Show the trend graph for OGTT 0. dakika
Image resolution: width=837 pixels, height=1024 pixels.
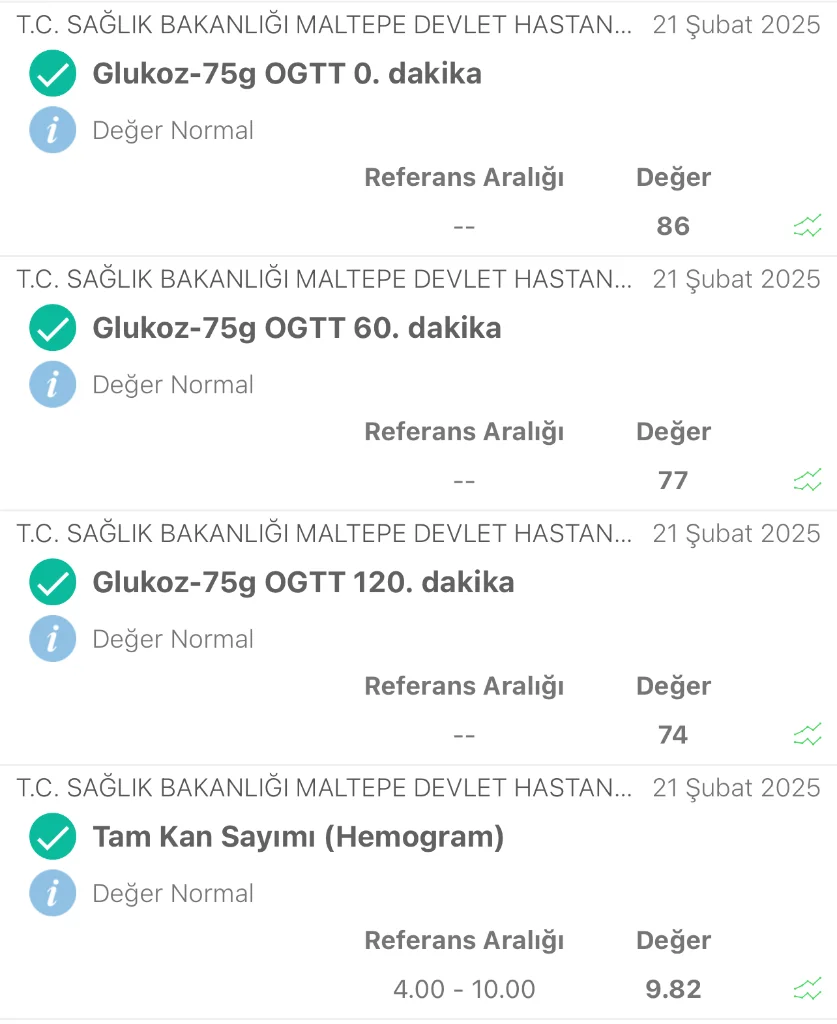[807, 227]
